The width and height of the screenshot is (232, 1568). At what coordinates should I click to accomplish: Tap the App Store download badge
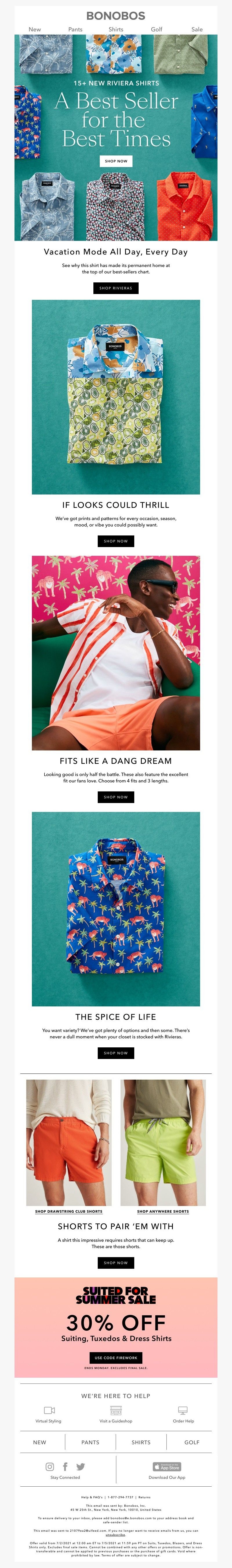(167, 1466)
